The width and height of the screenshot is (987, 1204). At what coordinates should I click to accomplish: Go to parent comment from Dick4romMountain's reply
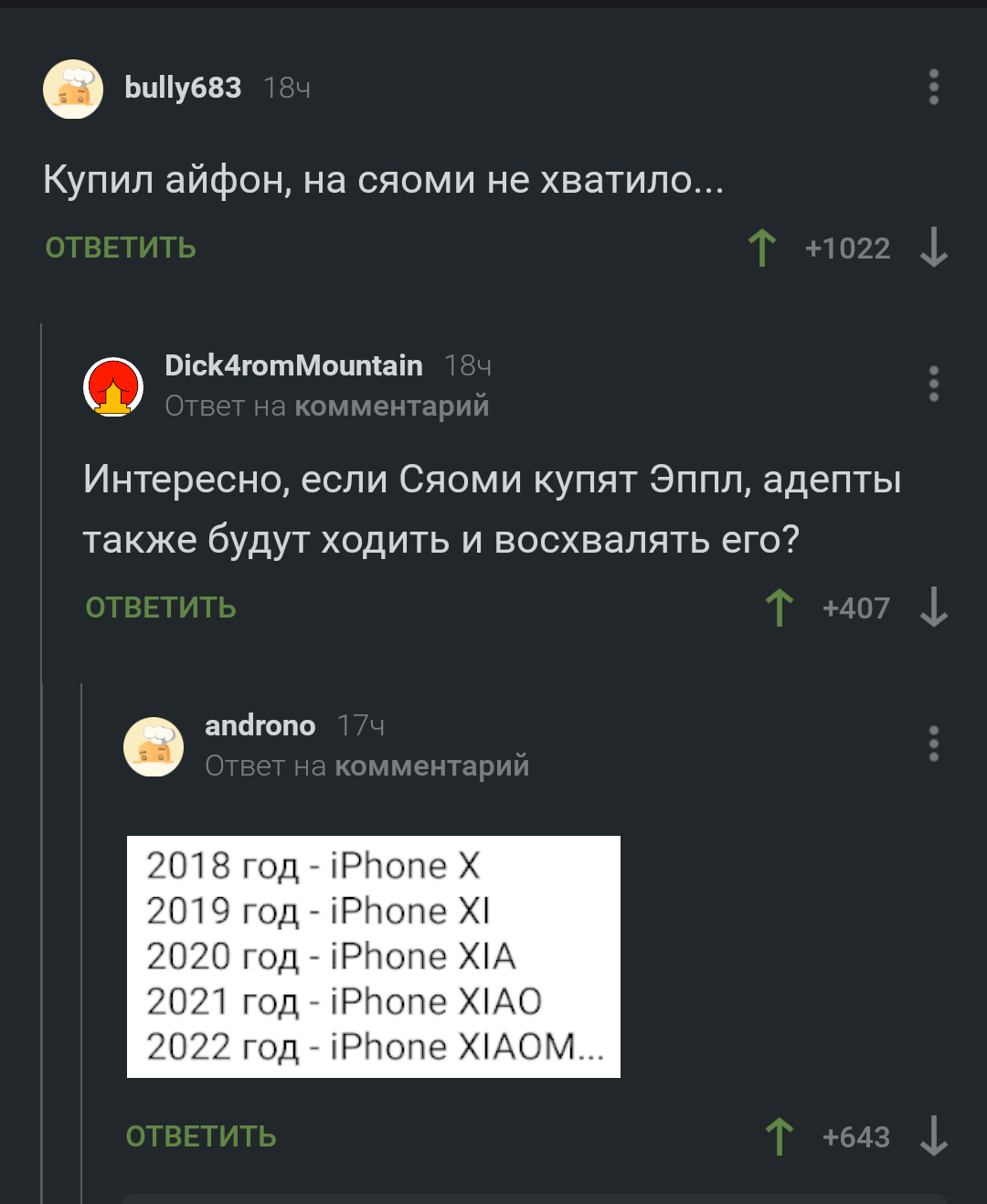point(391,406)
